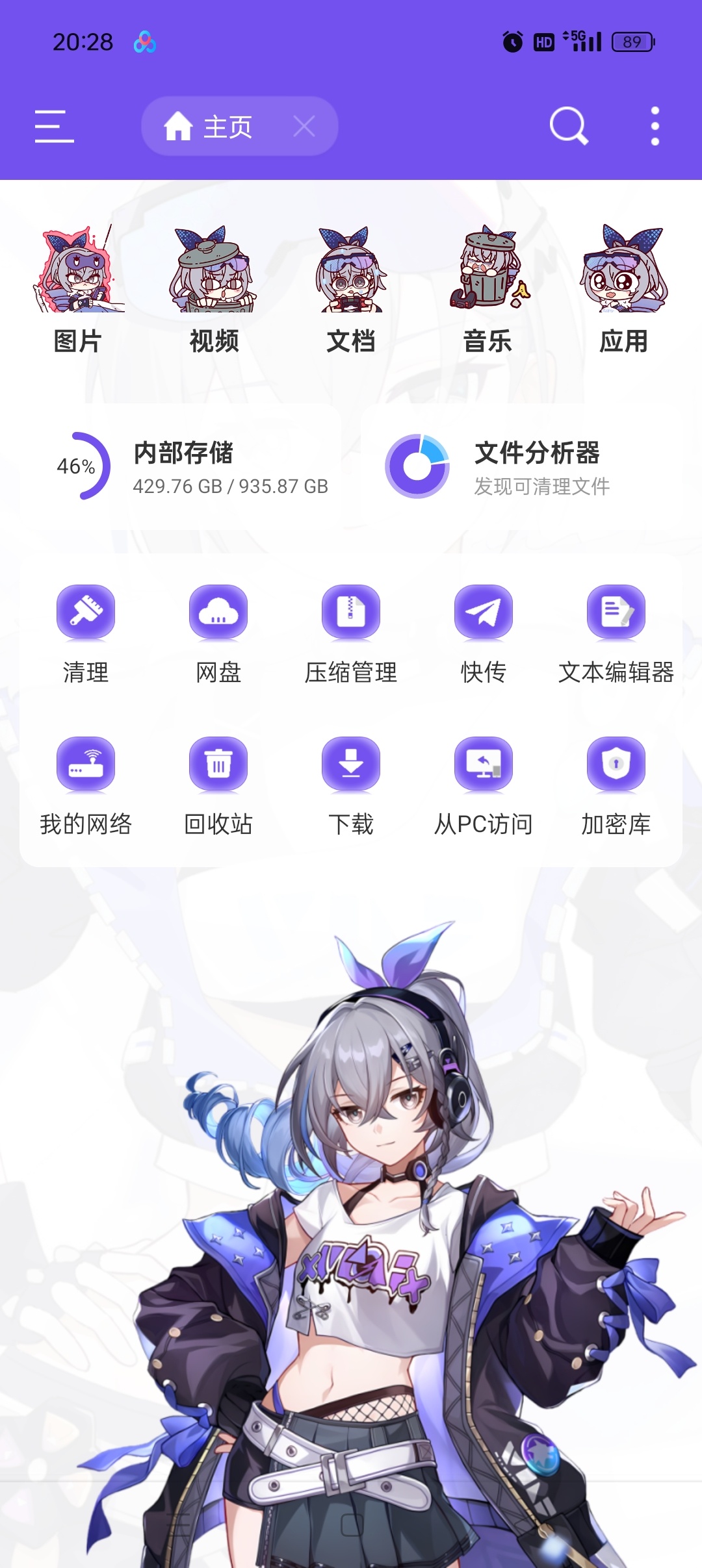The height and width of the screenshot is (1568, 702).
Task: Close the 主页 tab
Action: [304, 126]
